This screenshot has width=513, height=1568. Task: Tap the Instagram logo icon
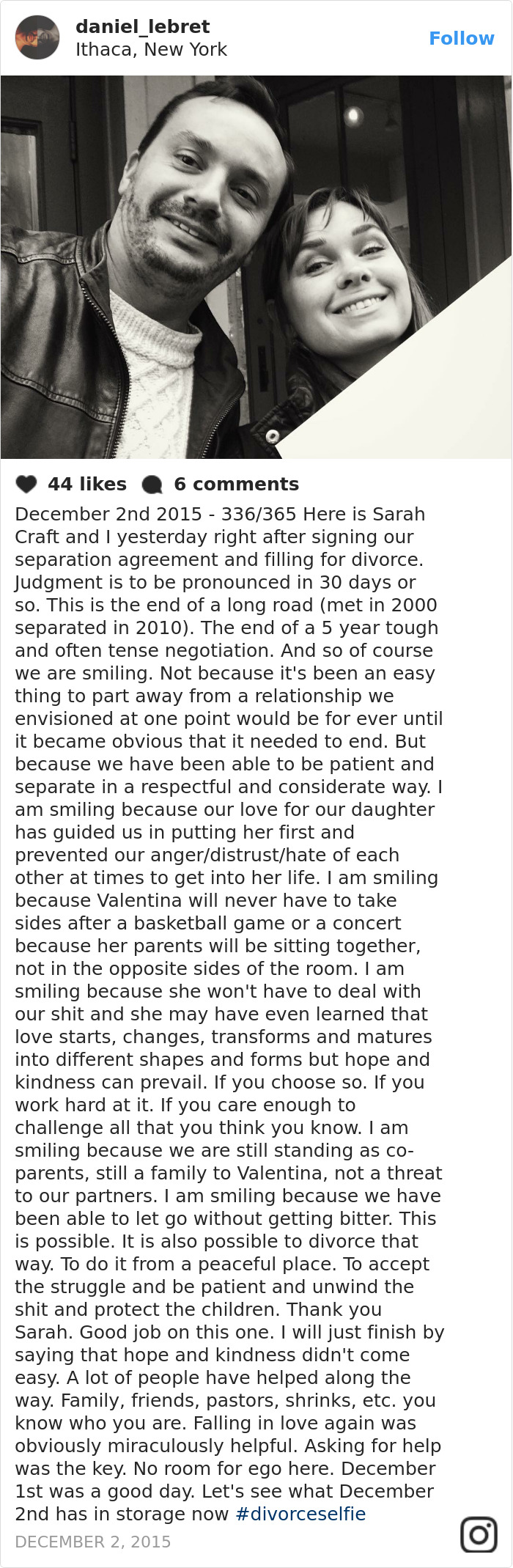click(x=479, y=1534)
